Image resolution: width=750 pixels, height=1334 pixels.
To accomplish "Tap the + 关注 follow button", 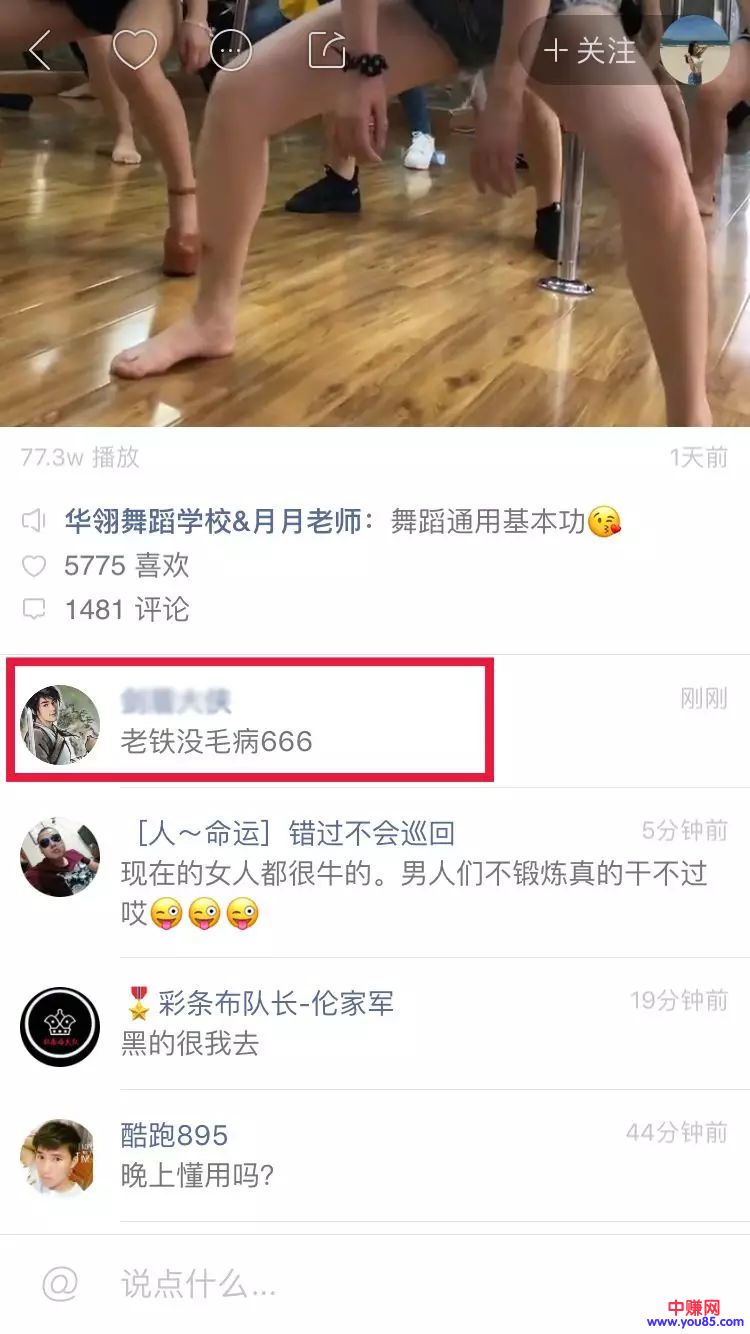I will click(590, 50).
